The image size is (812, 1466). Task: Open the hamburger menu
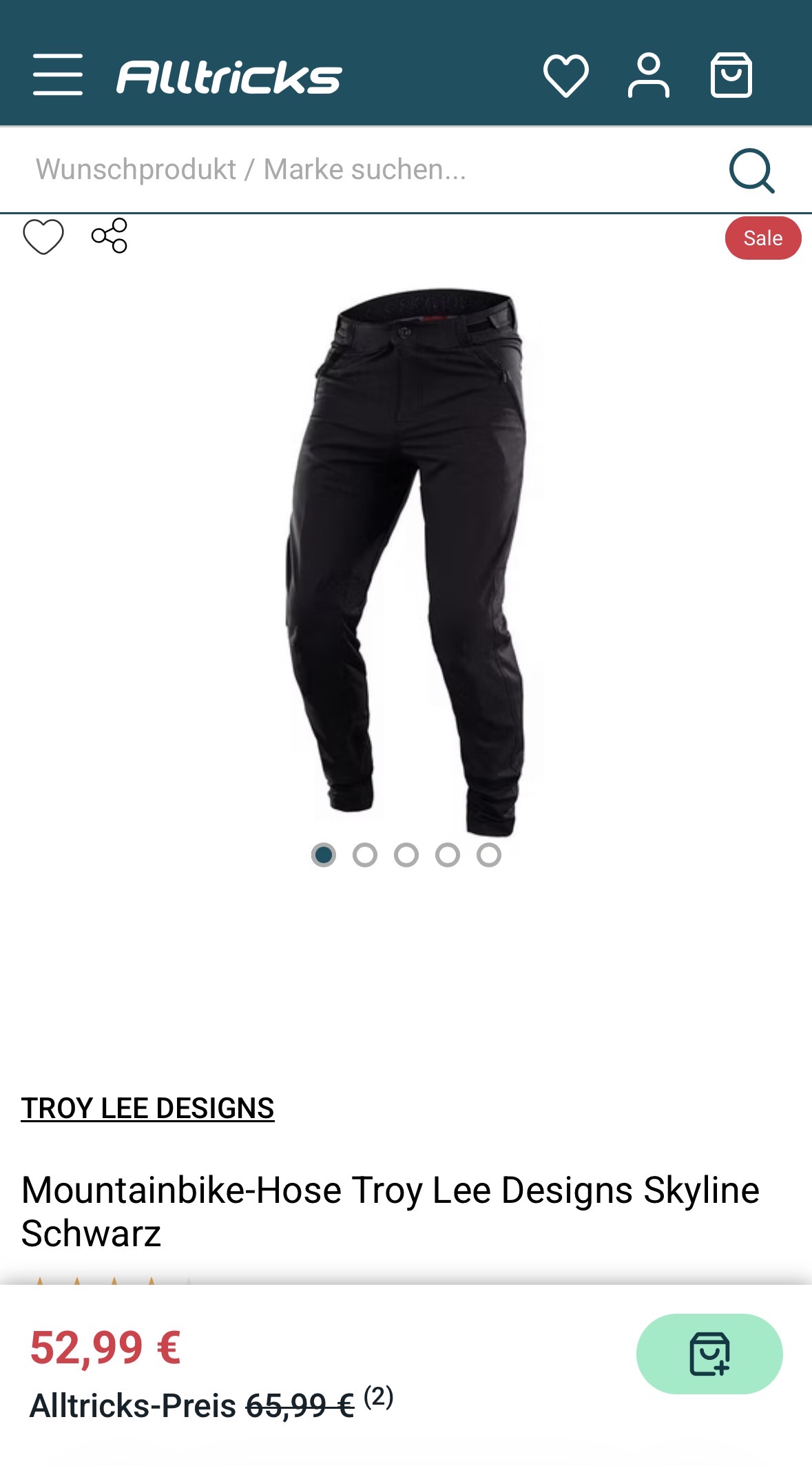point(57,74)
